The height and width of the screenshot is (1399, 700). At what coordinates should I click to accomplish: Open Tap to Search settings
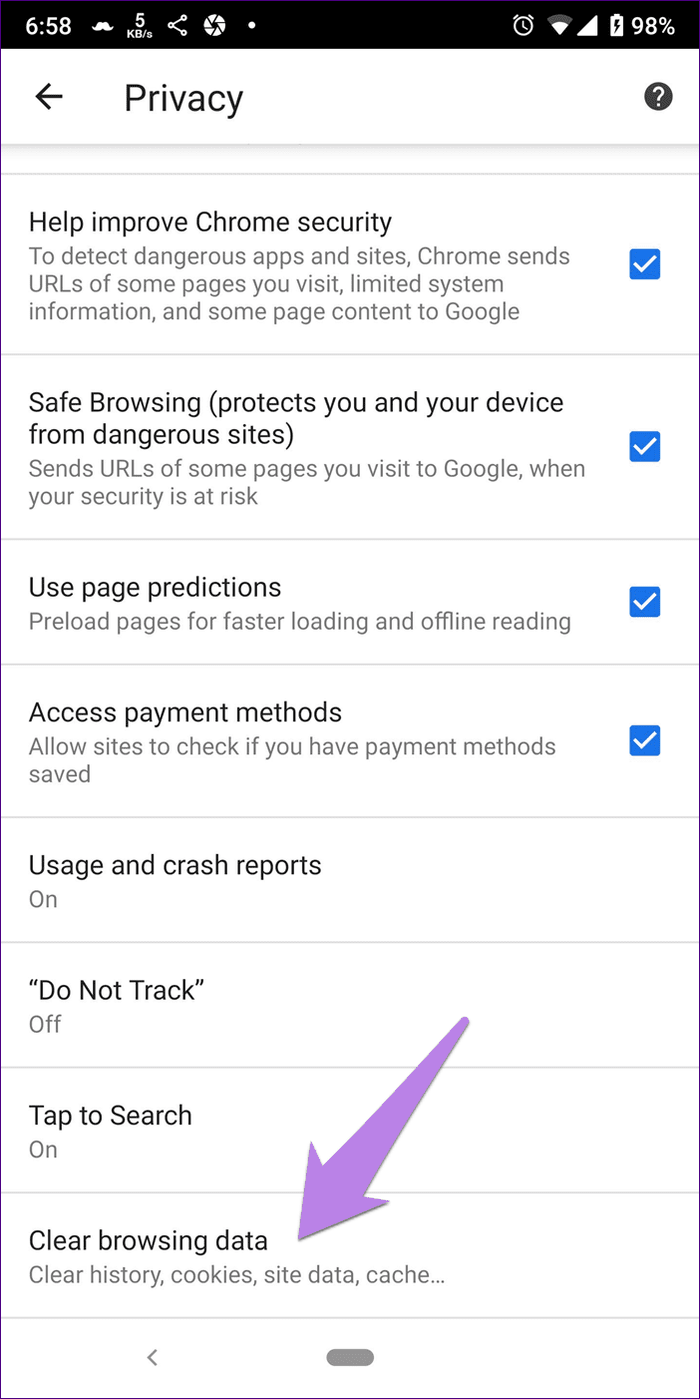coord(350,1130)
